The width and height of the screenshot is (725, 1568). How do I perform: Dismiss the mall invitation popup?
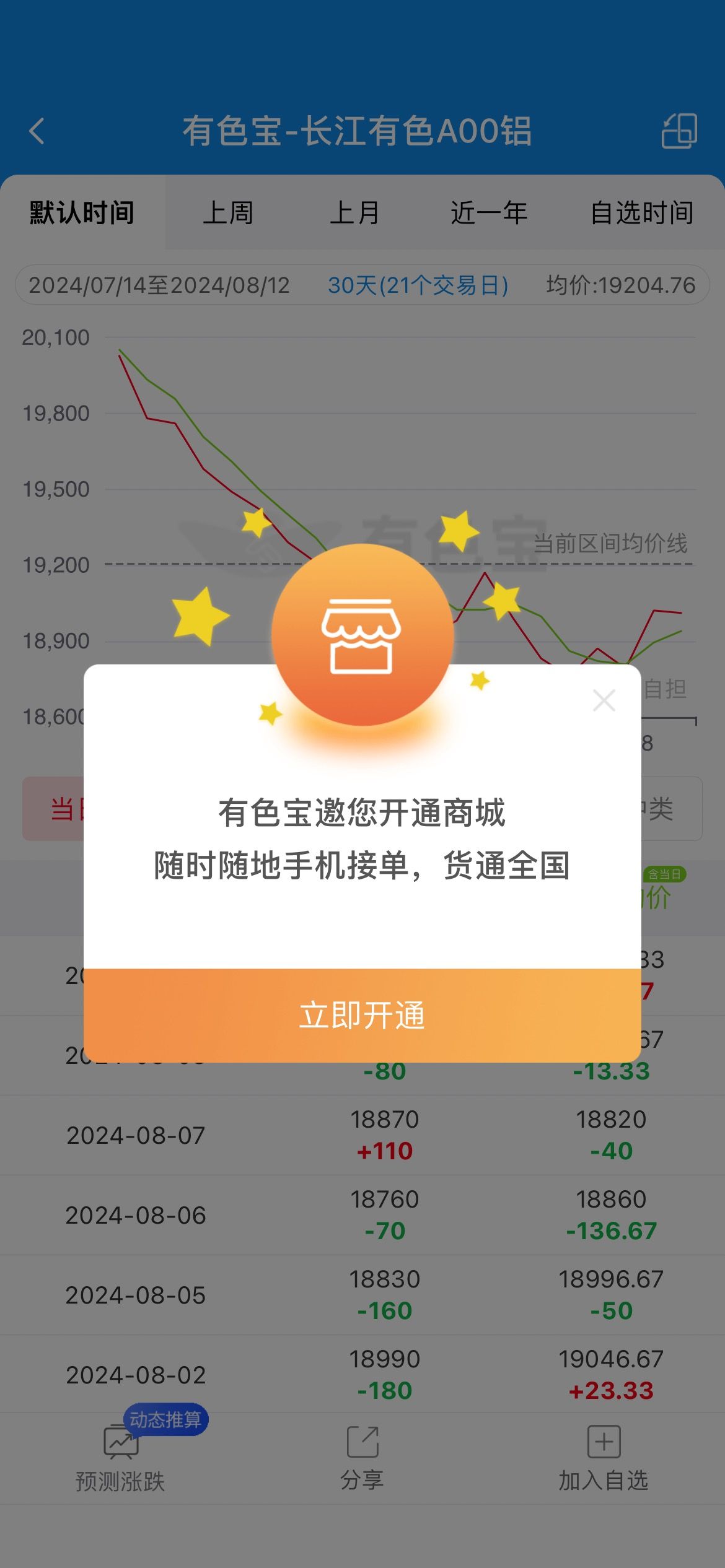pyautogui.click(x=604, y=700)
